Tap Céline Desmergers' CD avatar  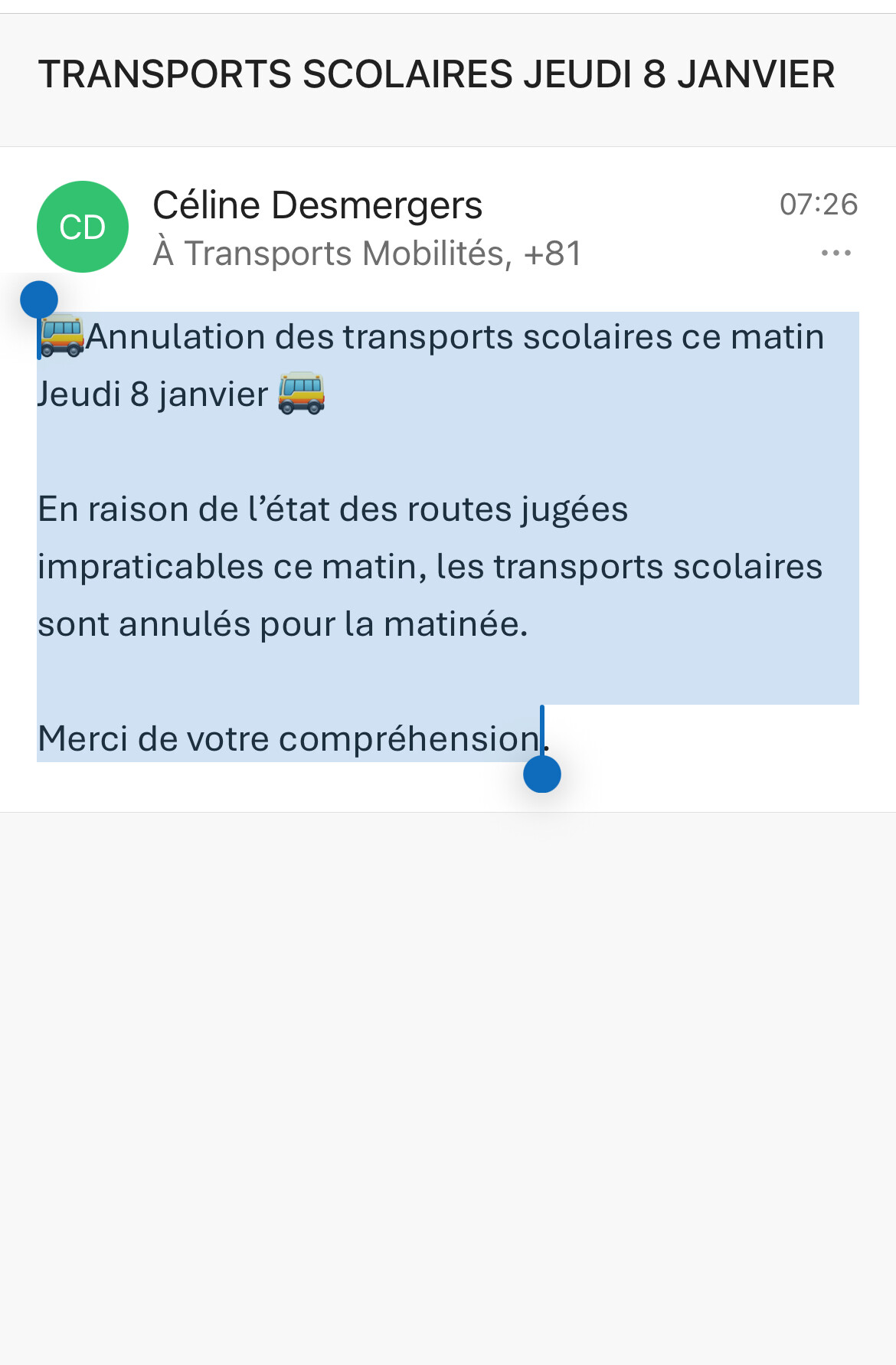coord(83,227)
